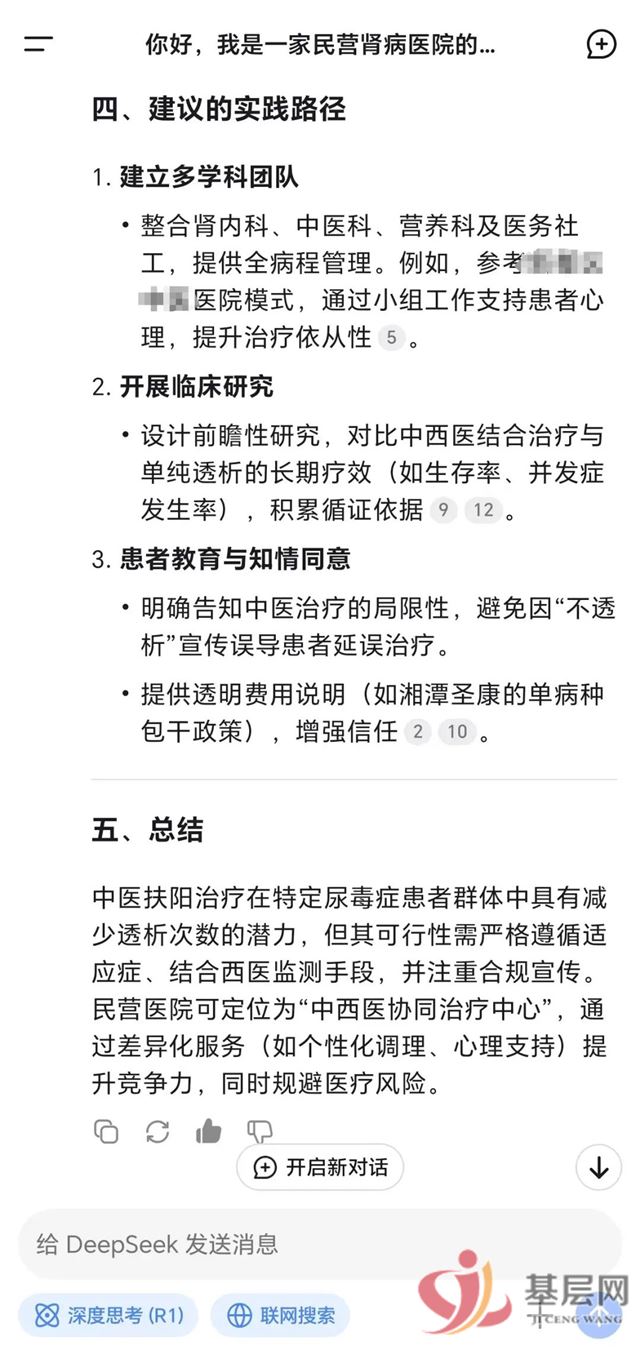The image size is (640, 1359).
Task: Regenerate the response
Action: click(157, 1131)
